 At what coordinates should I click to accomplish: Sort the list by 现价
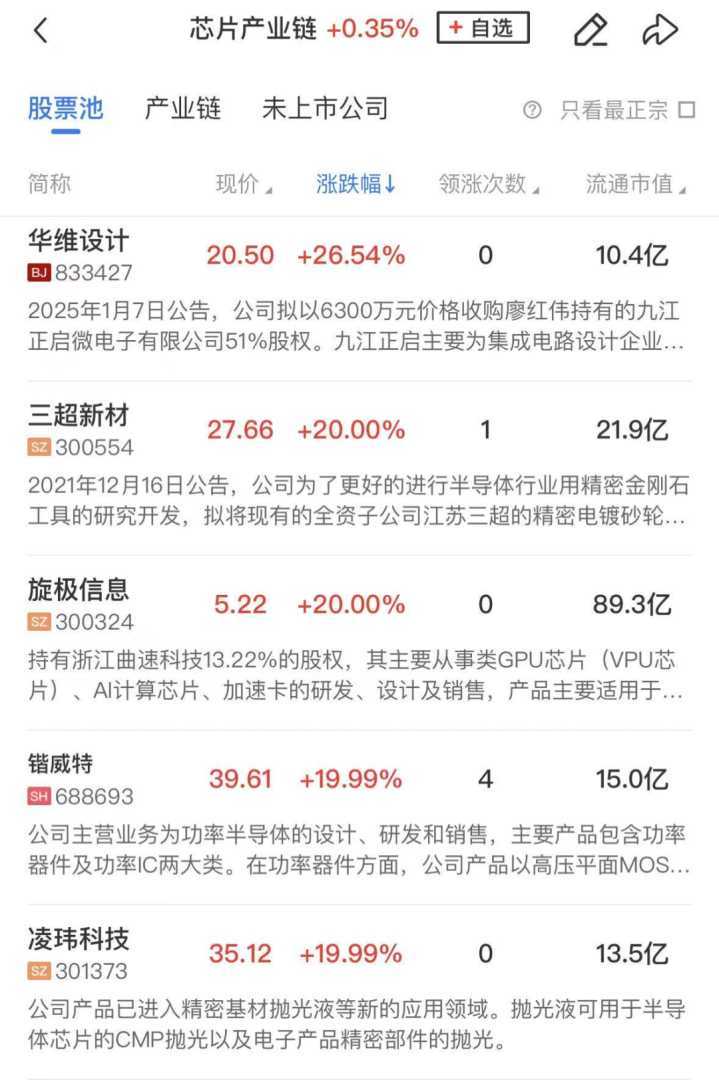238,184
